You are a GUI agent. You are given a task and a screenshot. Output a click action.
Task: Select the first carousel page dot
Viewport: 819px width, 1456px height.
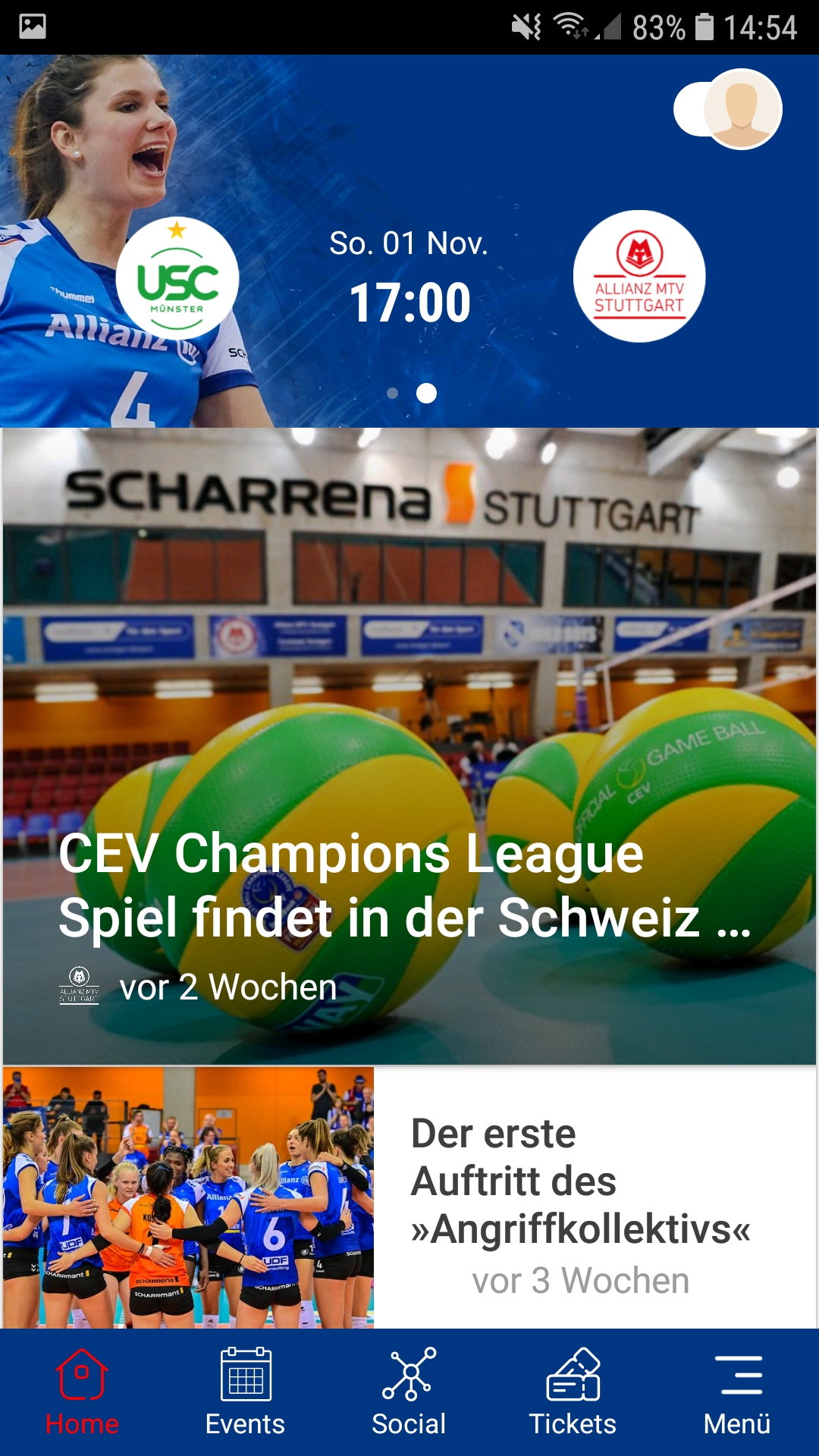(392, 393)
